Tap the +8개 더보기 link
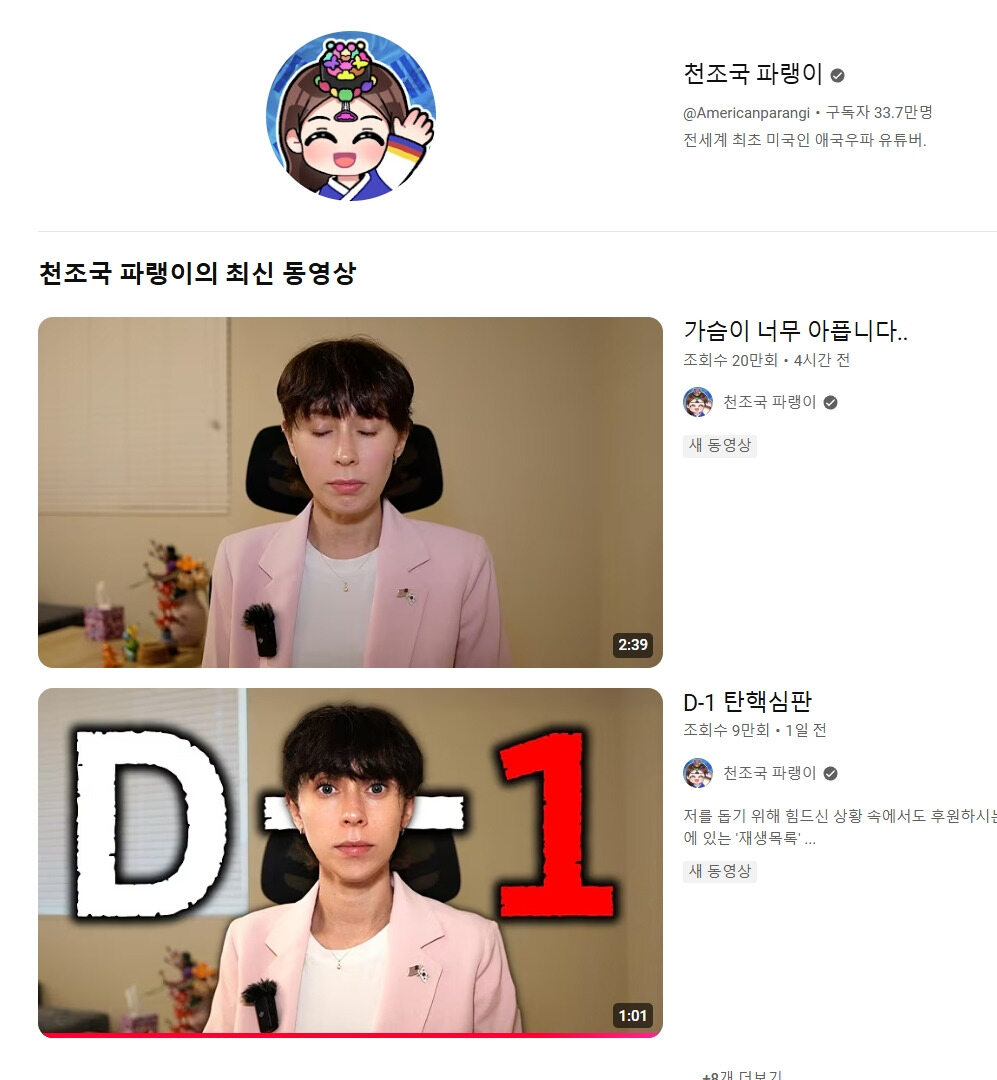This screenshot has width=997, height=1080. point(742,1075)
